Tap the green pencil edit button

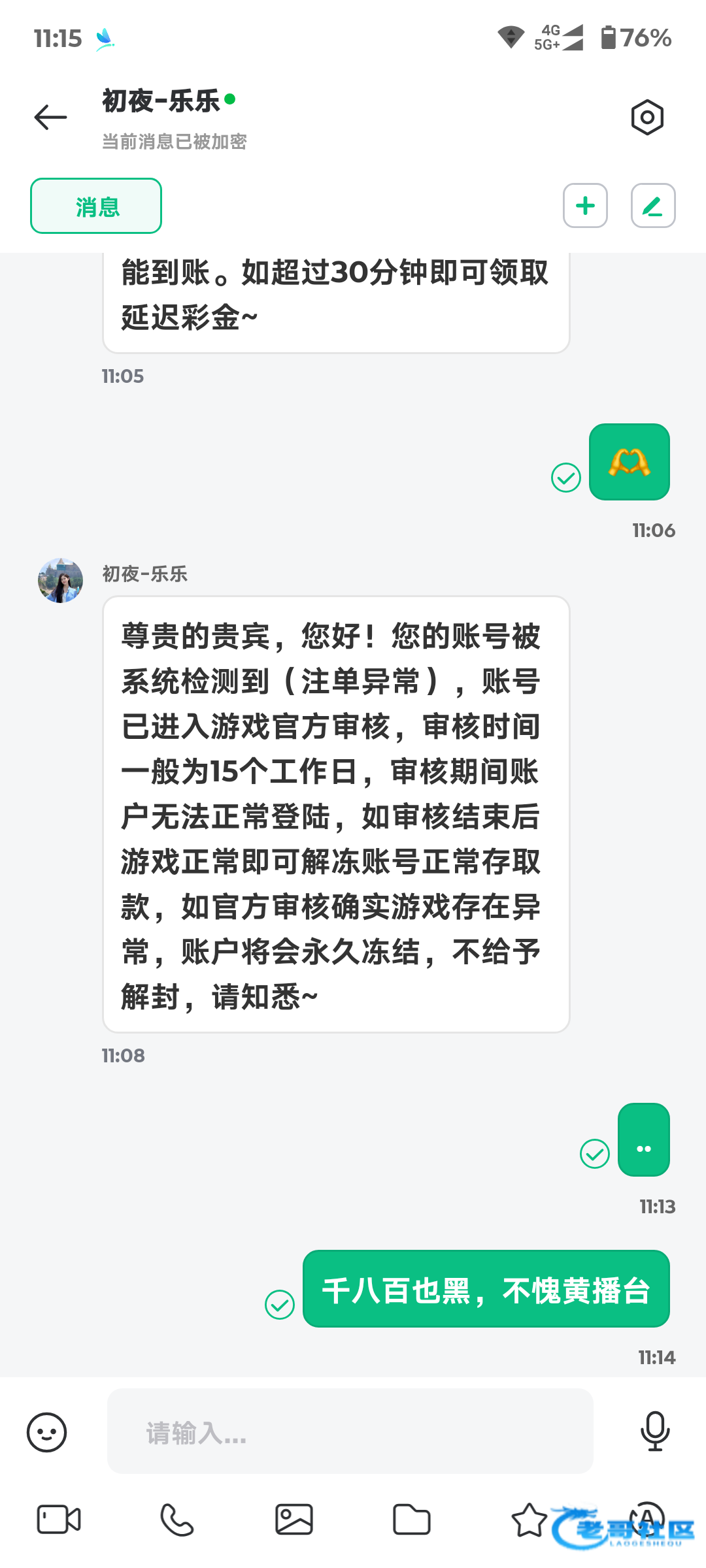pyautogui.click(x=653, y=206)
